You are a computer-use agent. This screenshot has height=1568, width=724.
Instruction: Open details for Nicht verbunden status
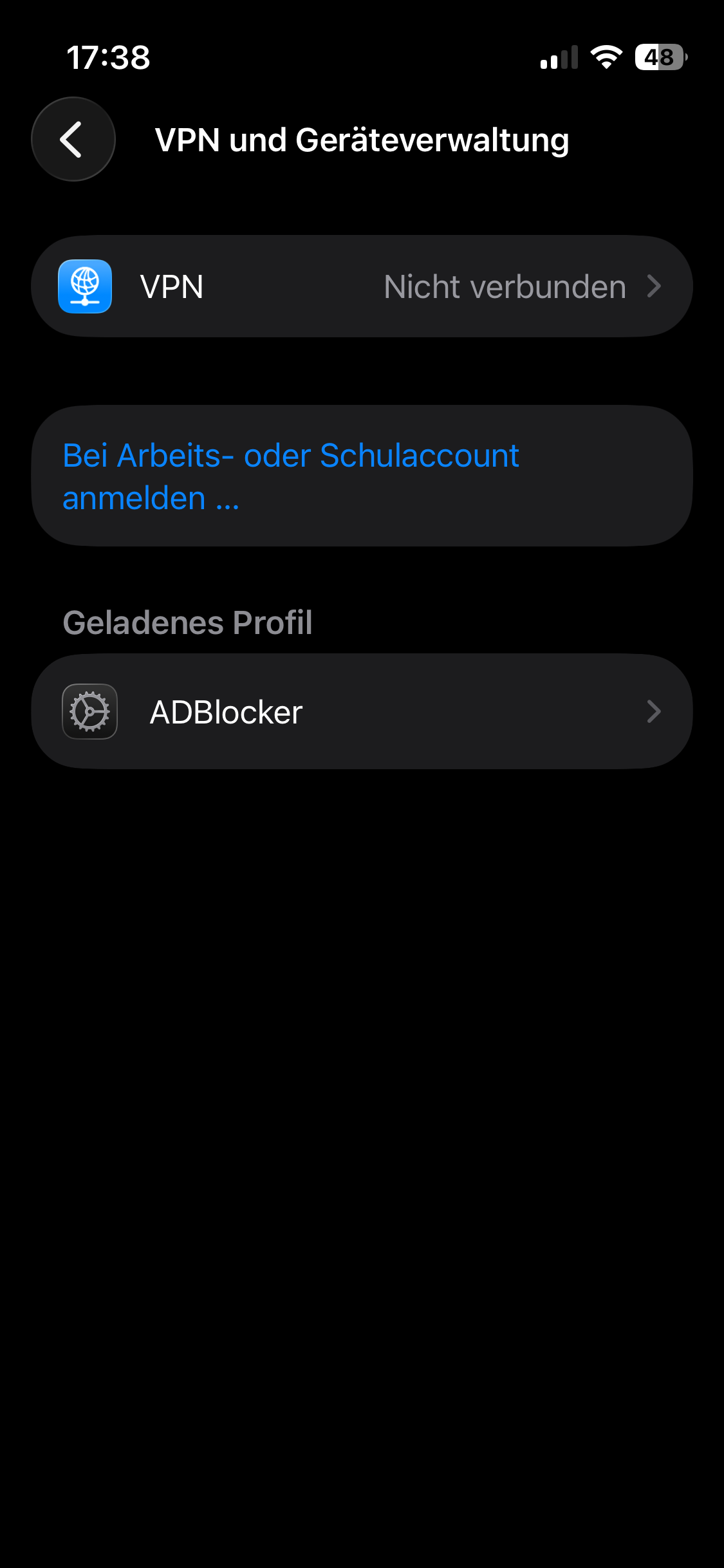point(505,286)
